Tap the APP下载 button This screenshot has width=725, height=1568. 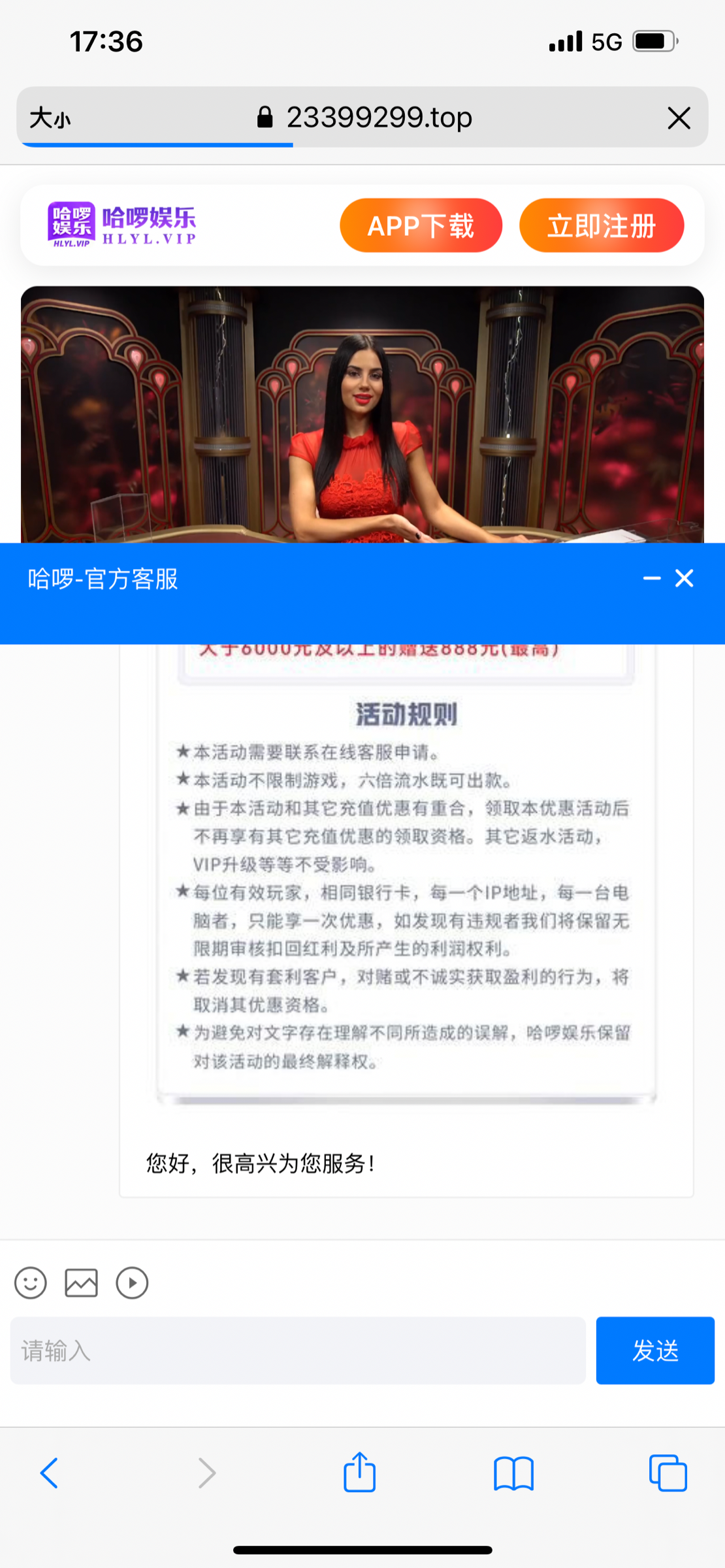[421, 226]
